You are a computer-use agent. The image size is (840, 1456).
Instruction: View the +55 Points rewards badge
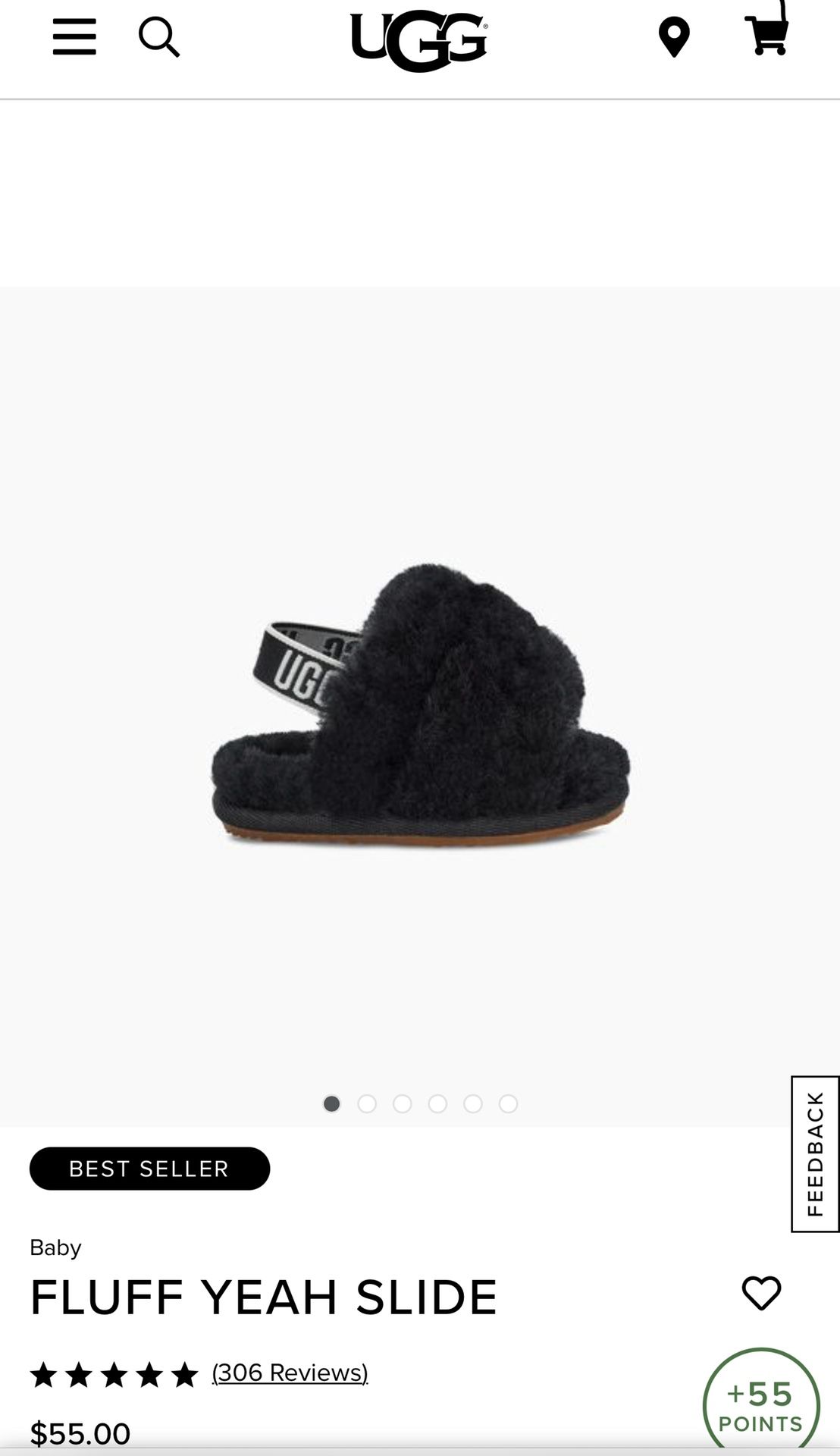coord(761,1403)
